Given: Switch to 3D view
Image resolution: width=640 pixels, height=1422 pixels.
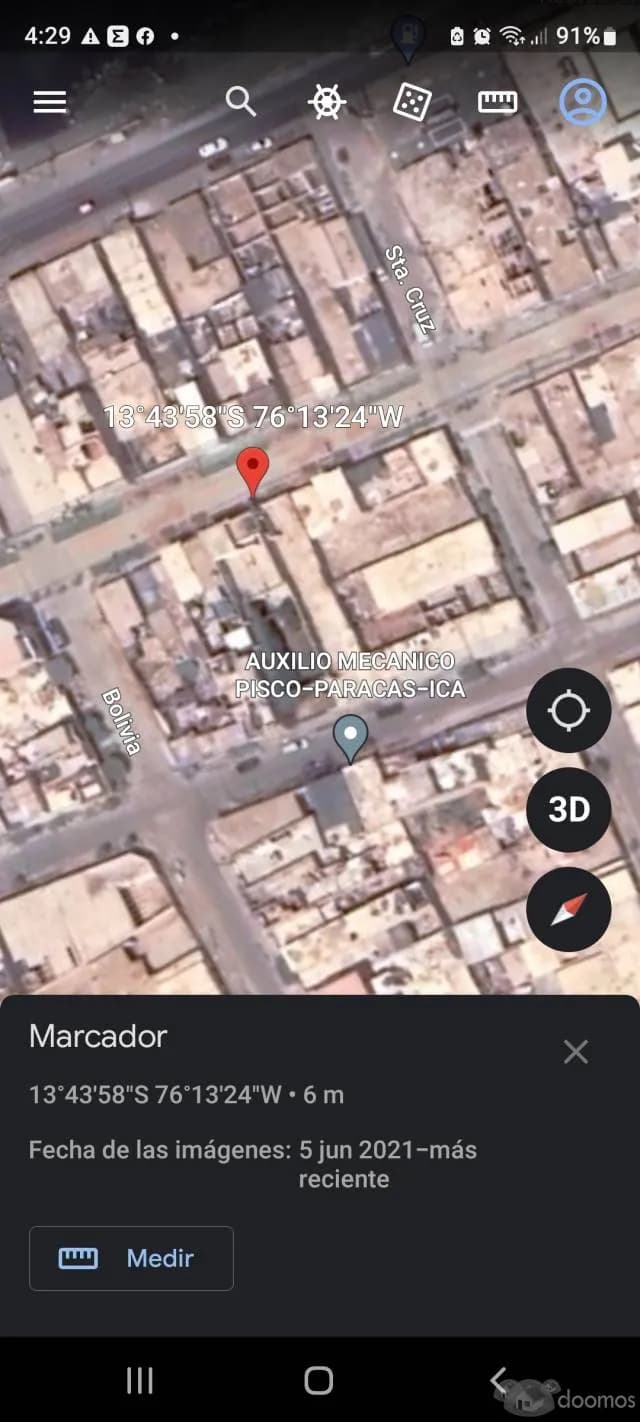Looking at the screenshot, I should tap(568, 809).
